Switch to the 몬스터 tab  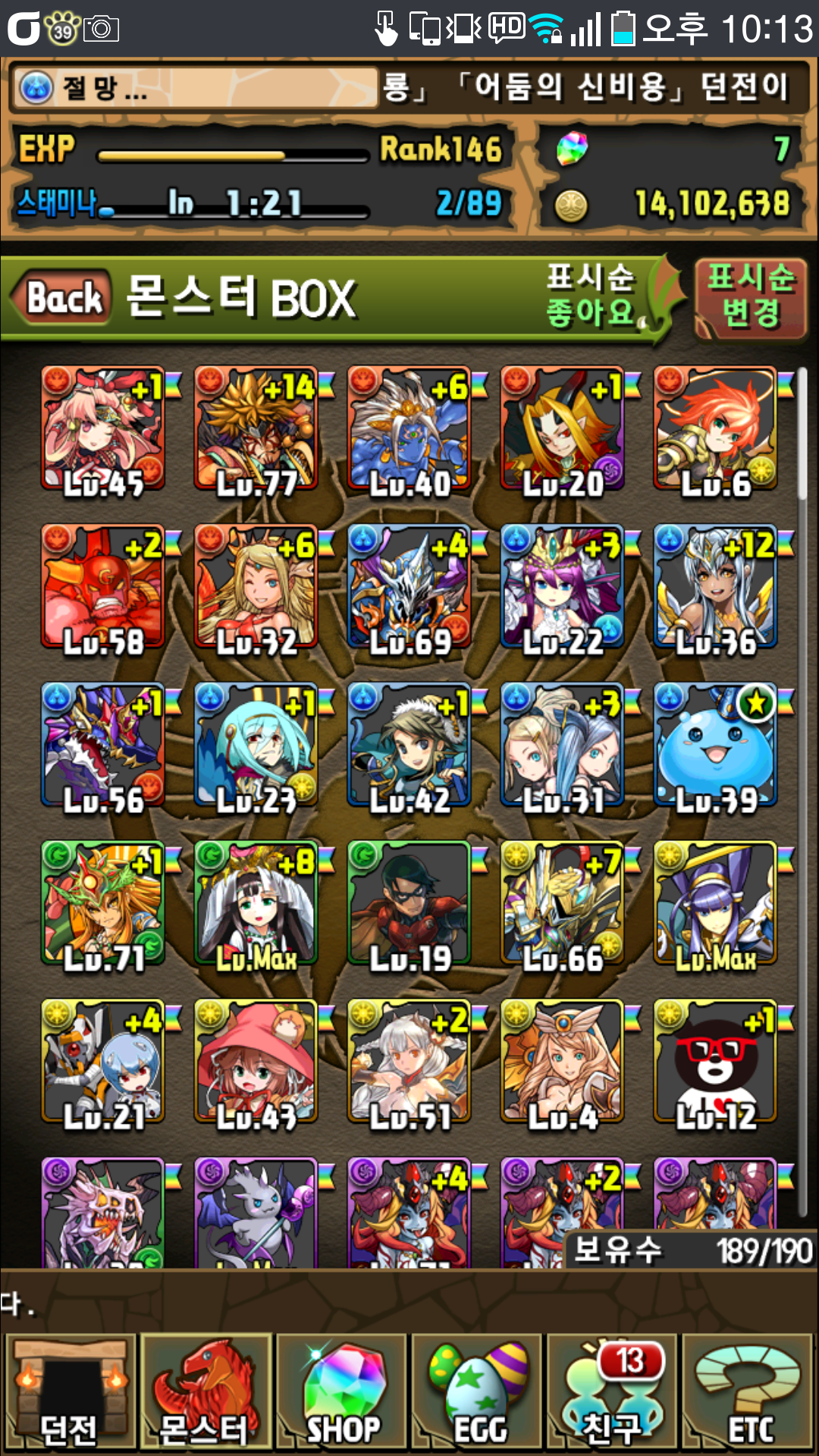205,1392
